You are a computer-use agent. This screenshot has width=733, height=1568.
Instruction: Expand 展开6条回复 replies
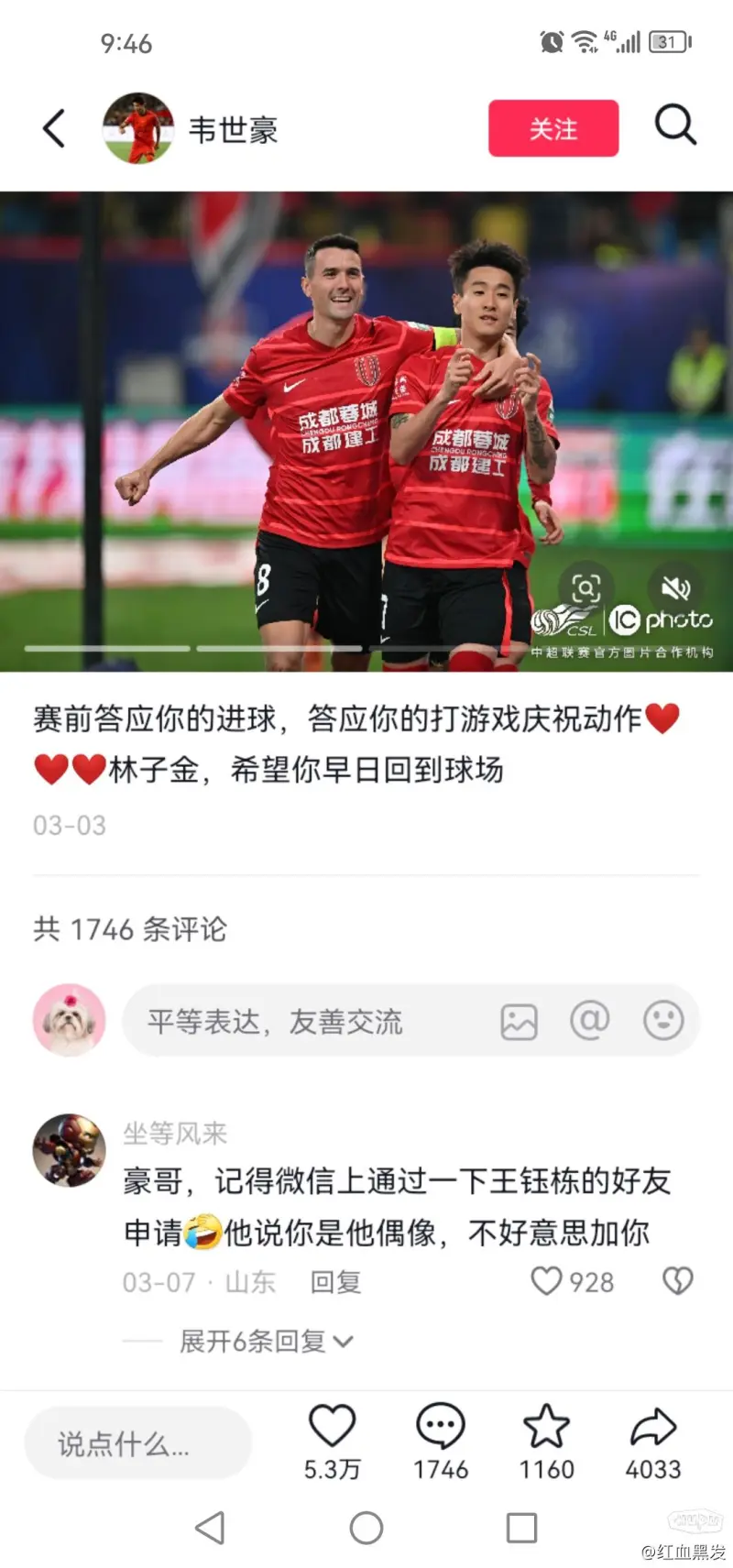coord(266,1342)
